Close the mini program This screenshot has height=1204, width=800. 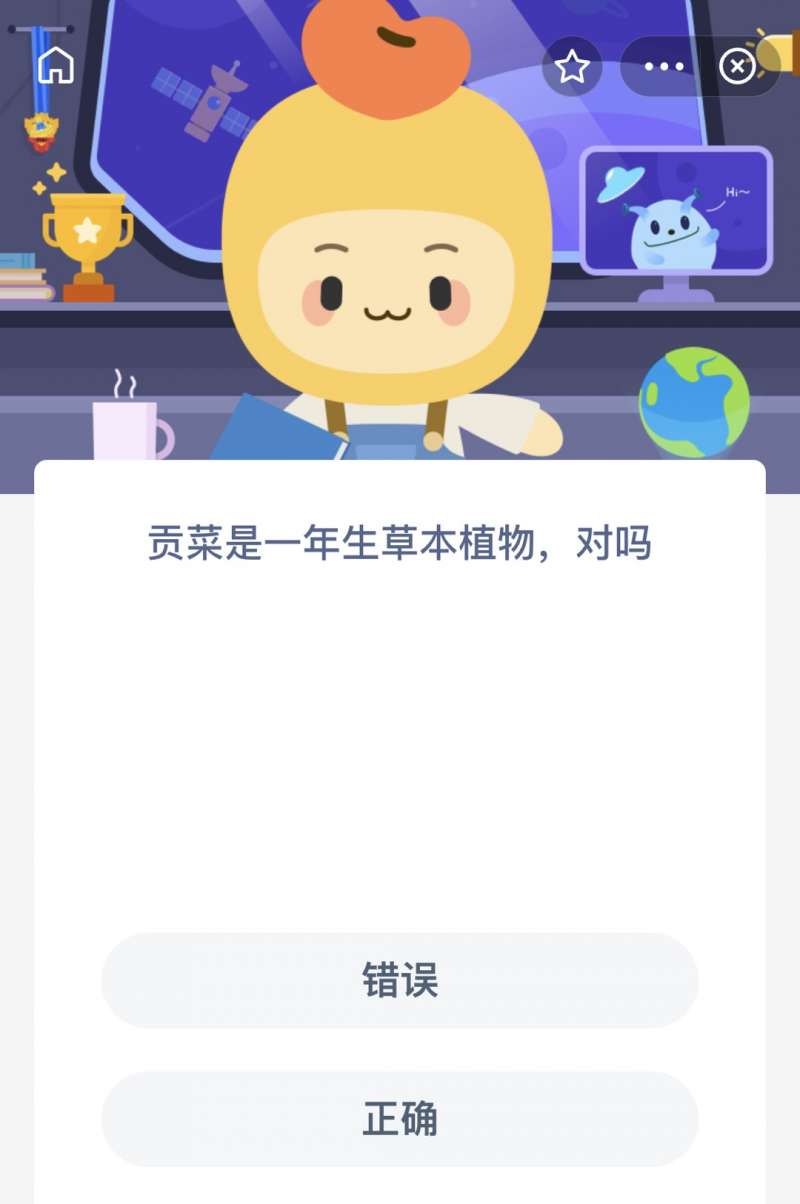point(737,67)
